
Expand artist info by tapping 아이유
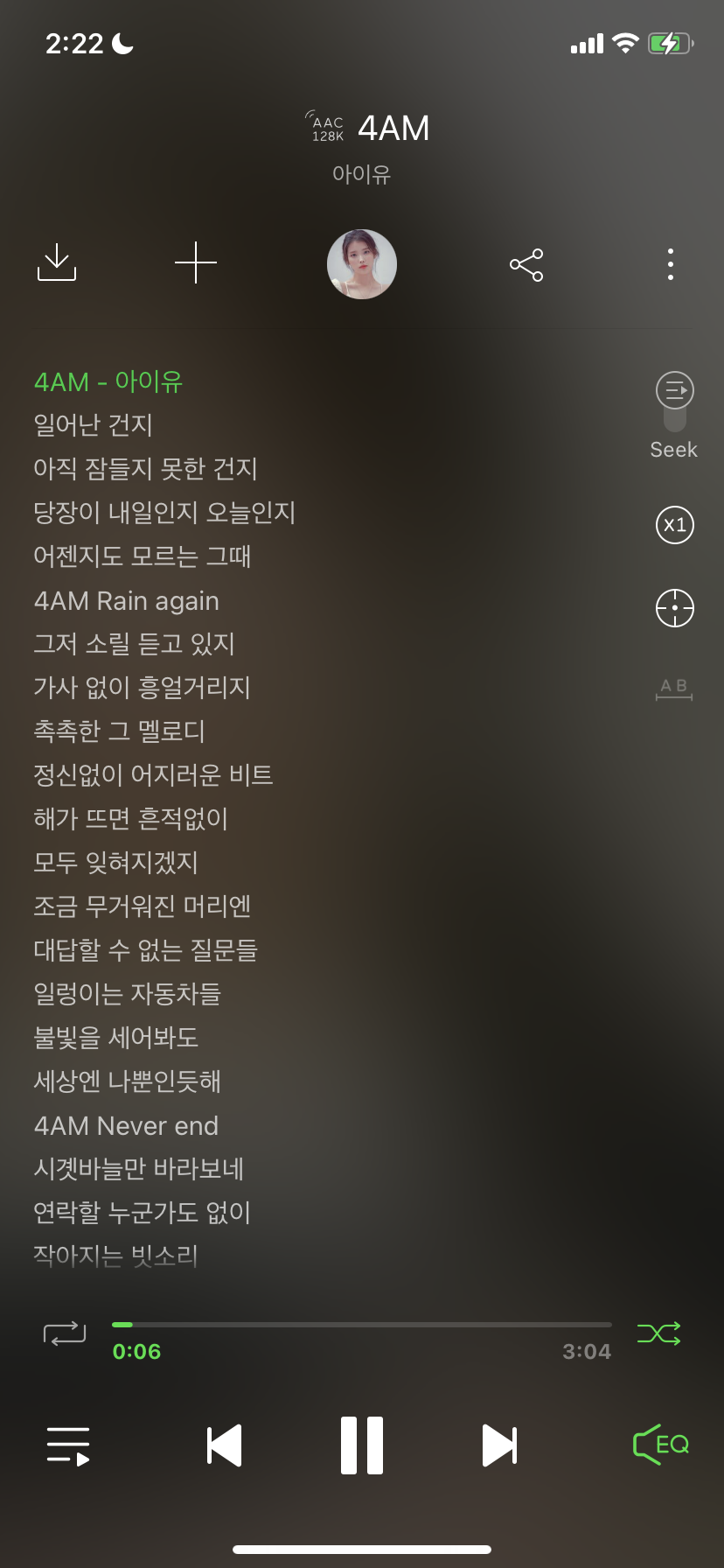pos(361,174)
